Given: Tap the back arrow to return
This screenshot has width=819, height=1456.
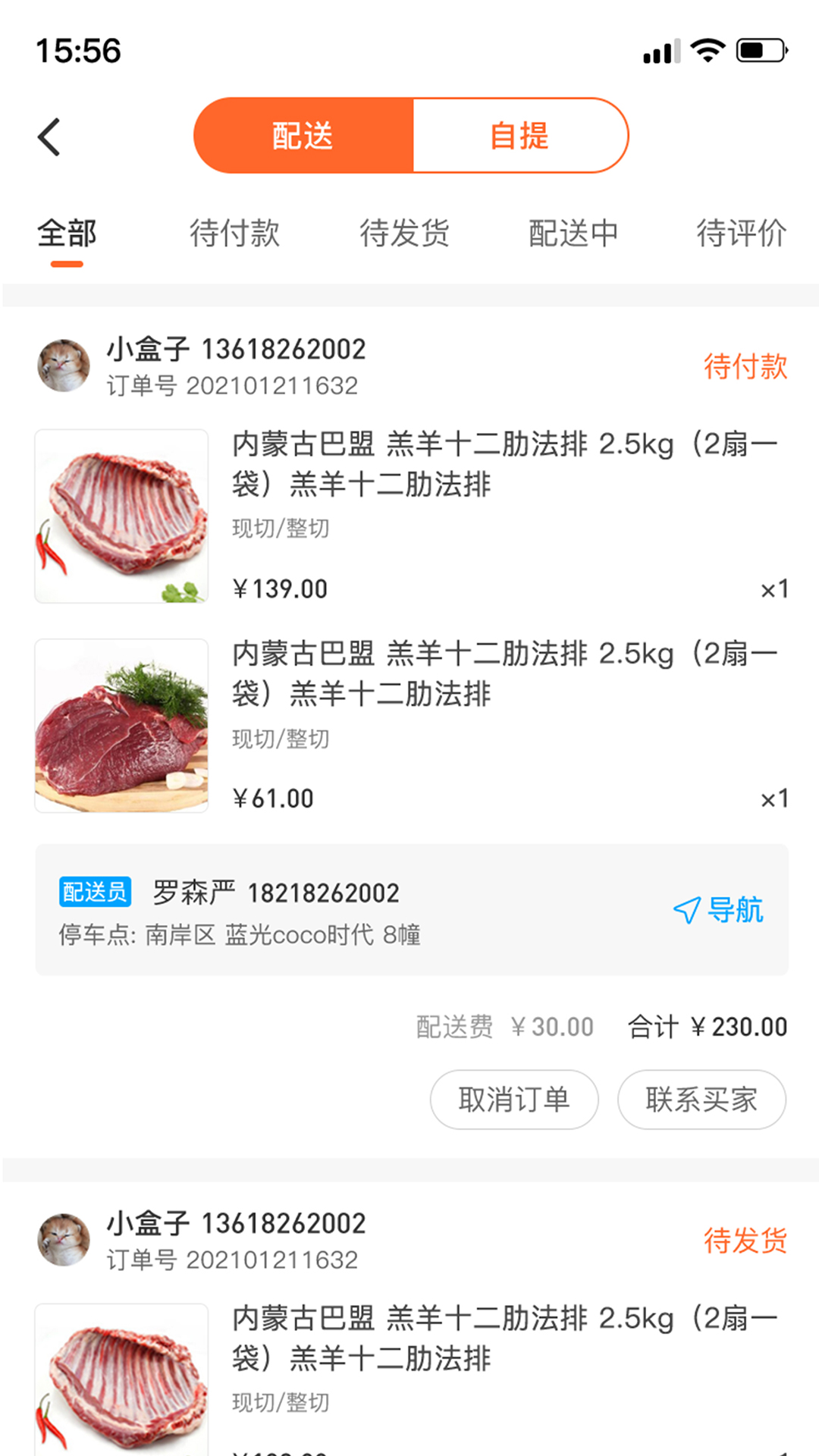Looking at the screenshot, I should (50, 136).
